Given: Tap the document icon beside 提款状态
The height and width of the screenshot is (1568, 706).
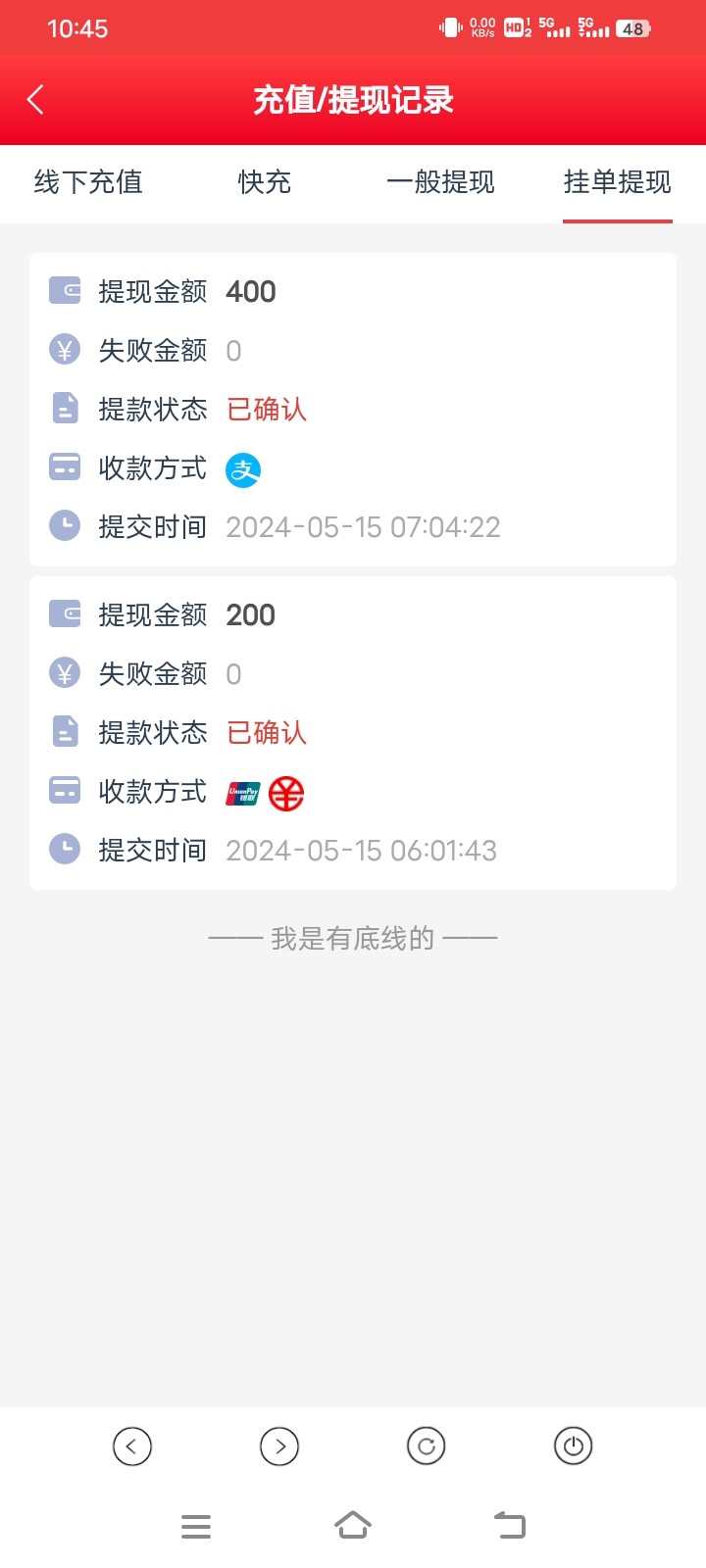Looking at the screenshot, I should (x=64, y=409).
